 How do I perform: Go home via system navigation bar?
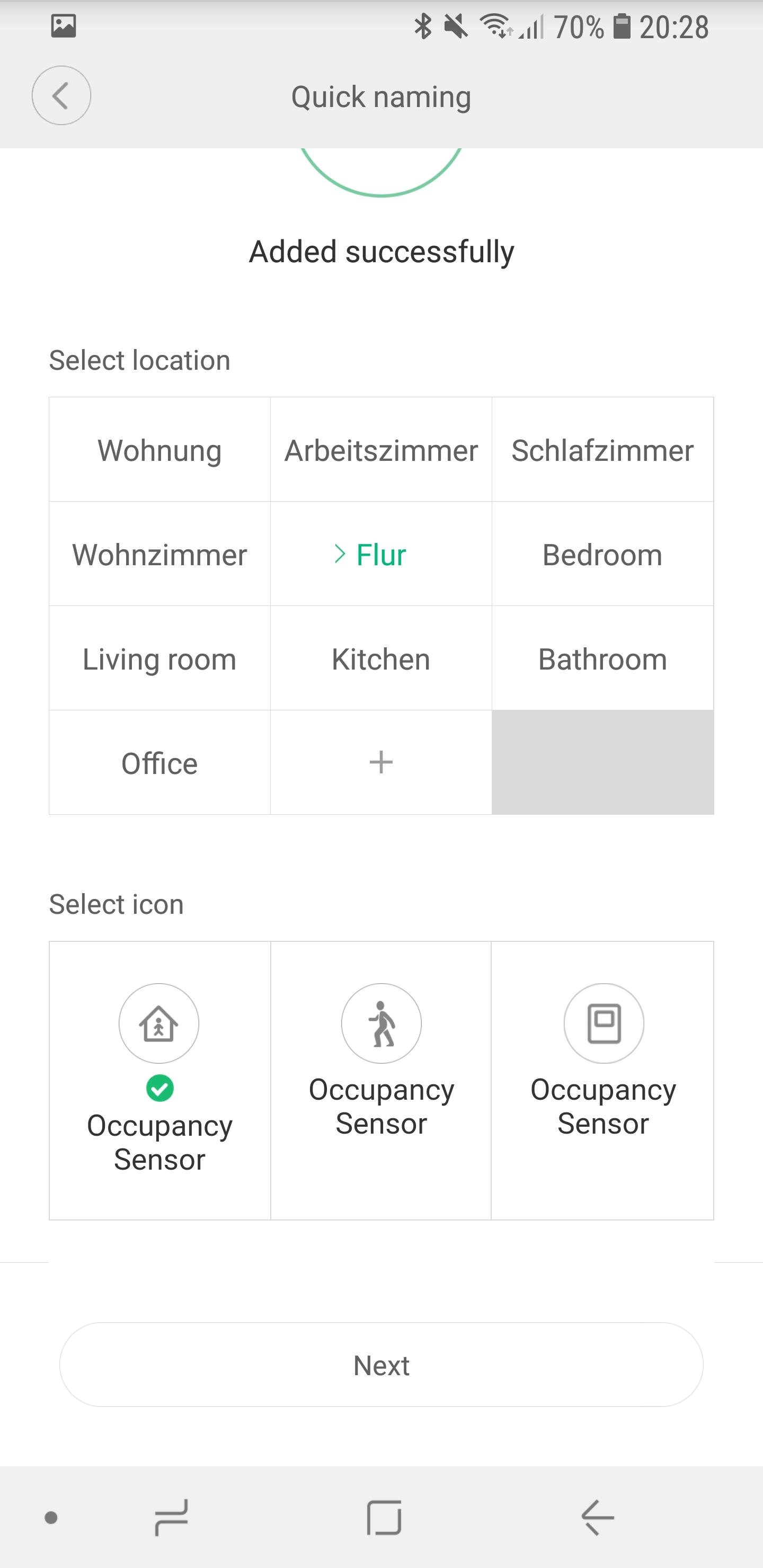click(x=384, y=1518)
